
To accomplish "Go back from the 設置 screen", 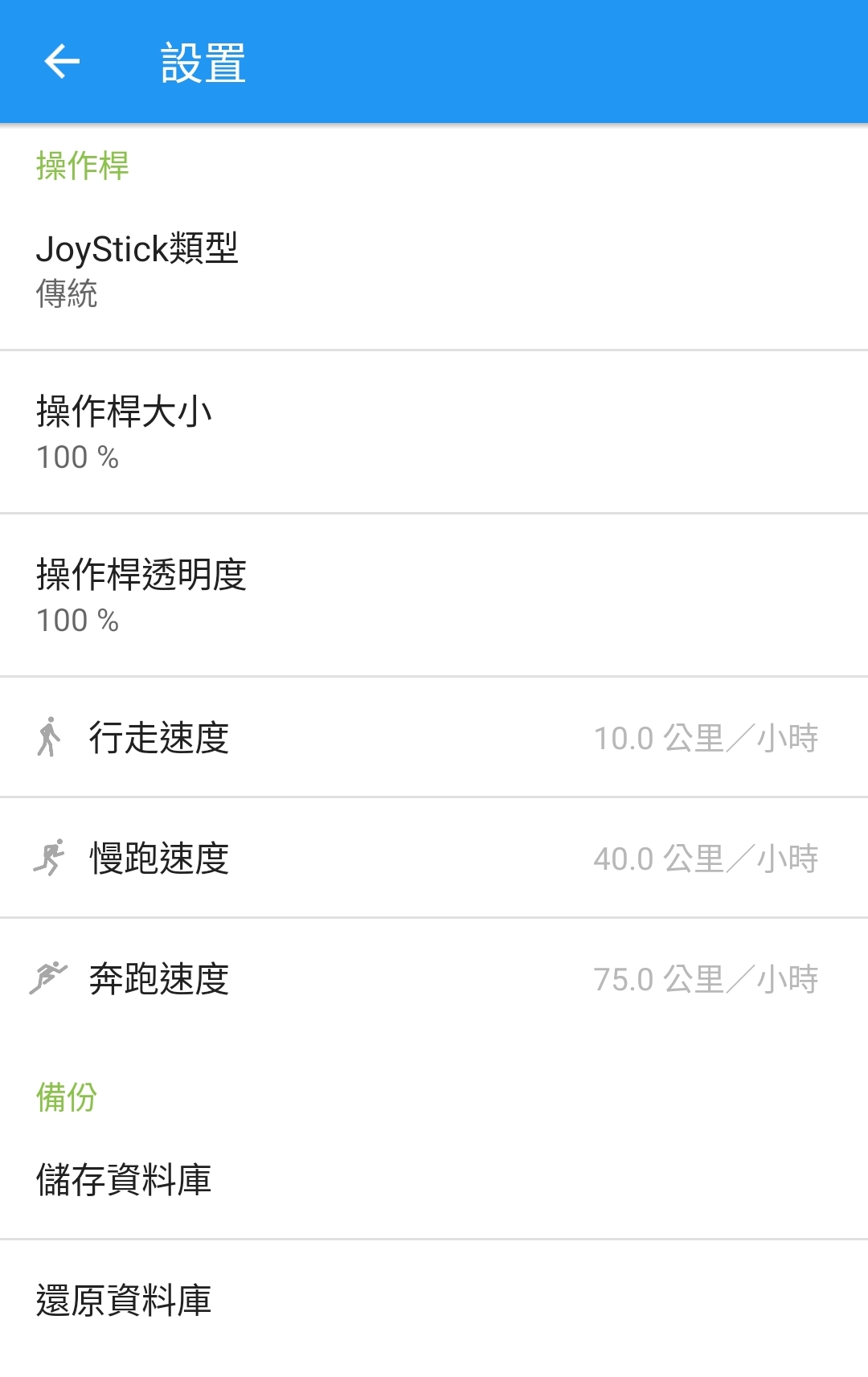I will pos(62,62).
